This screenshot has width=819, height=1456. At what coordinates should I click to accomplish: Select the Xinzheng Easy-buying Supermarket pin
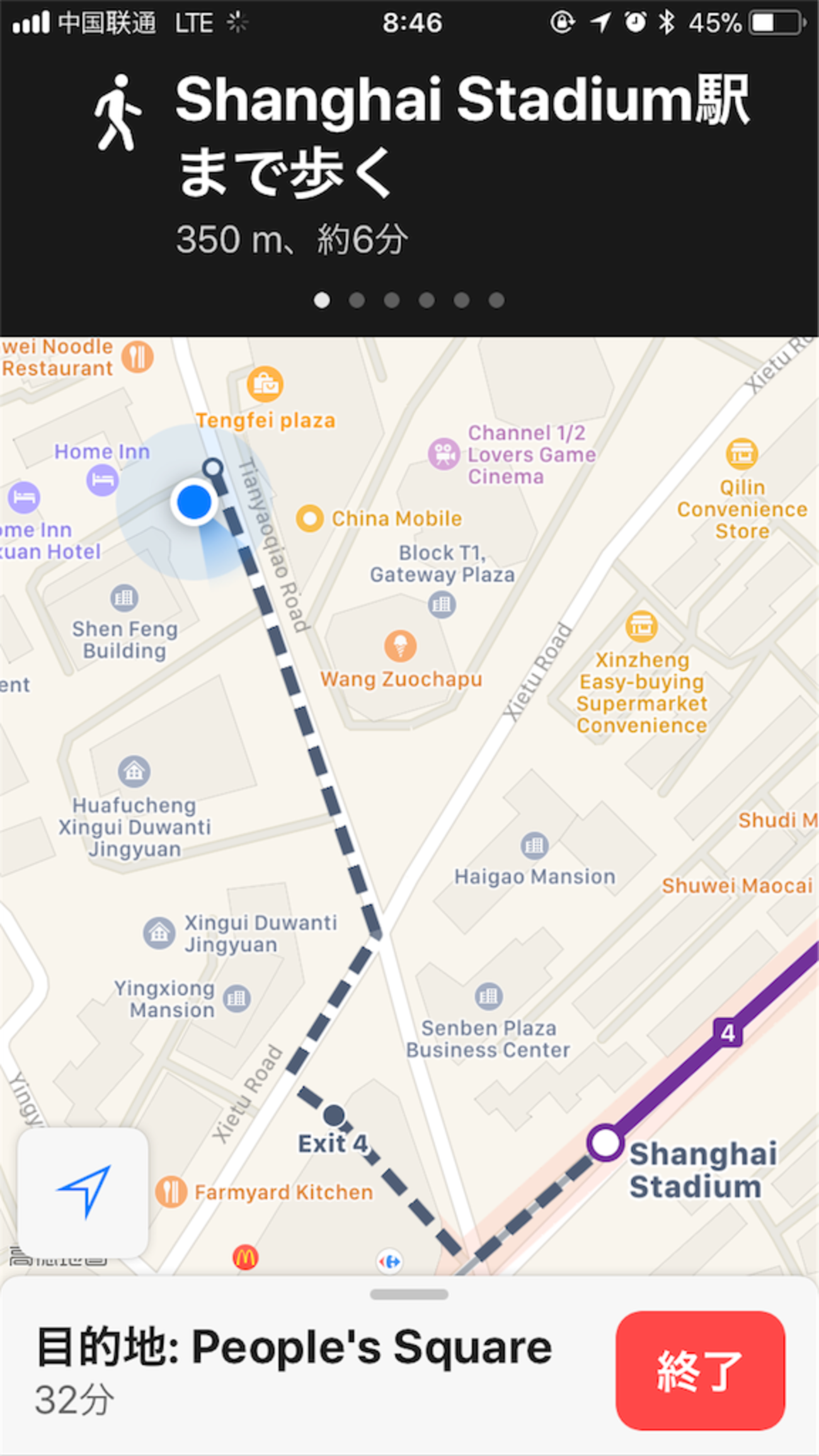pyautogui.click(x=641, y=626)
